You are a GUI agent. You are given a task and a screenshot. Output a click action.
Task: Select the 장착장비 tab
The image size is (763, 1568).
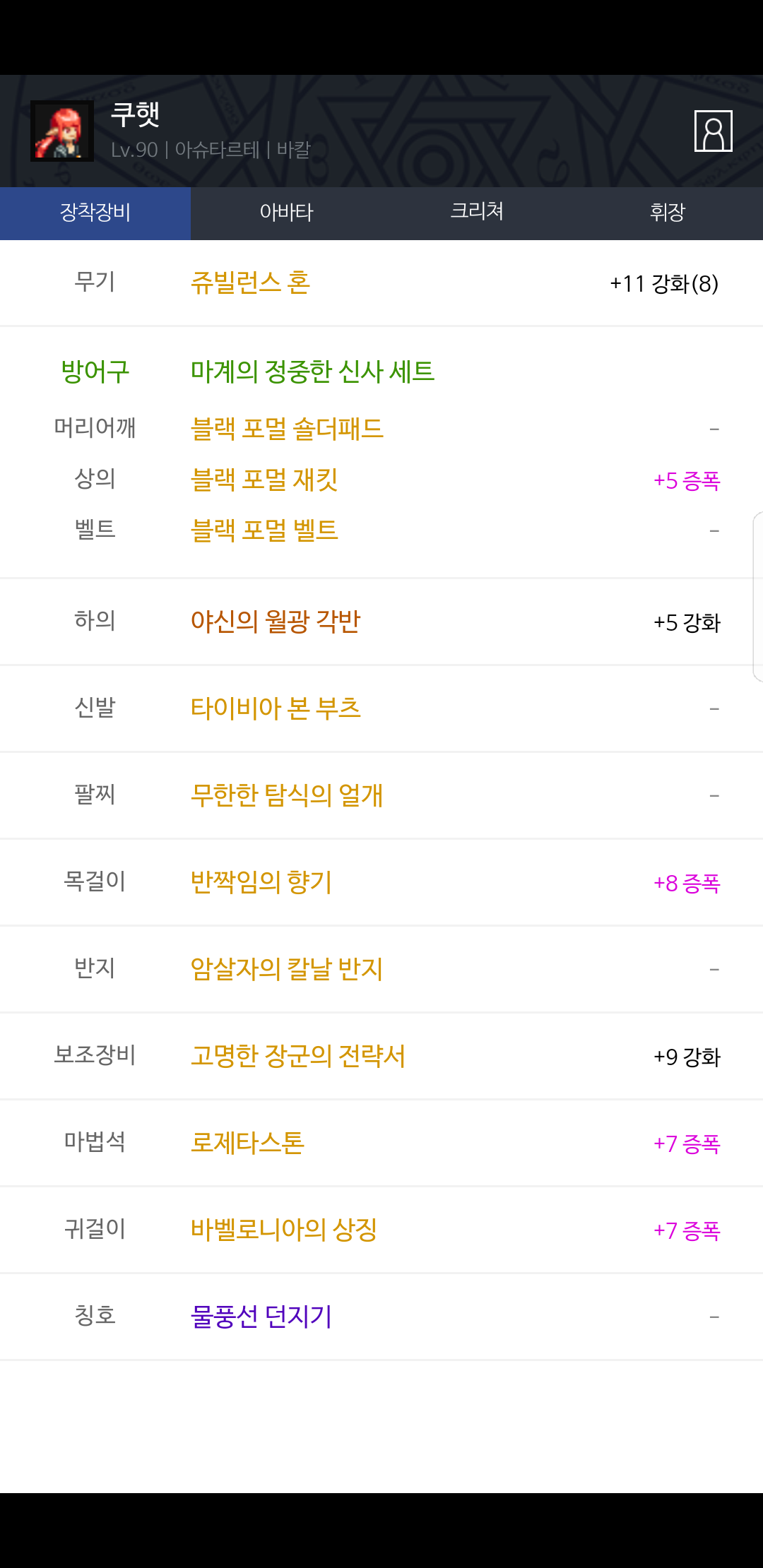(x=95, y=213)
